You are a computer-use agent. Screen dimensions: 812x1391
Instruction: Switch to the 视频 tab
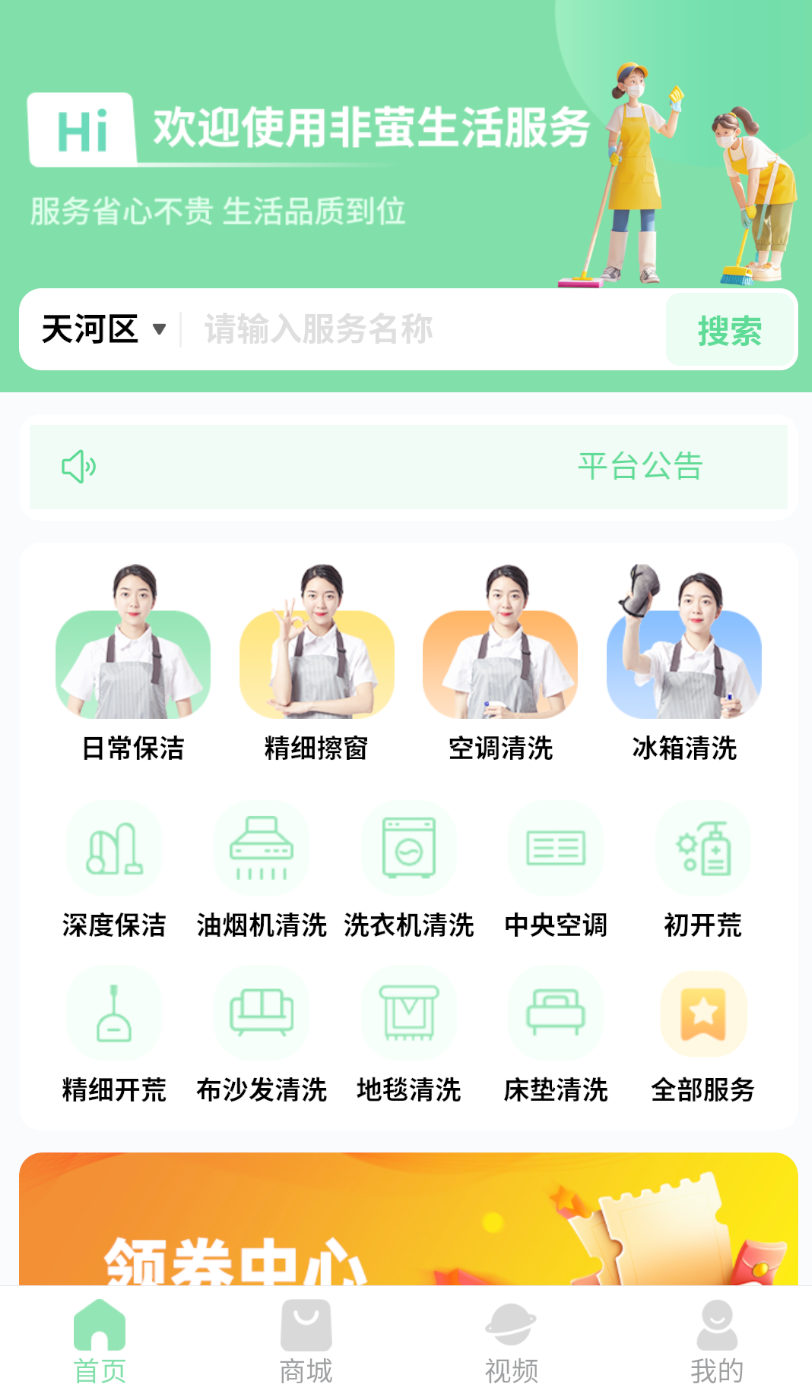click(511, 1342)
